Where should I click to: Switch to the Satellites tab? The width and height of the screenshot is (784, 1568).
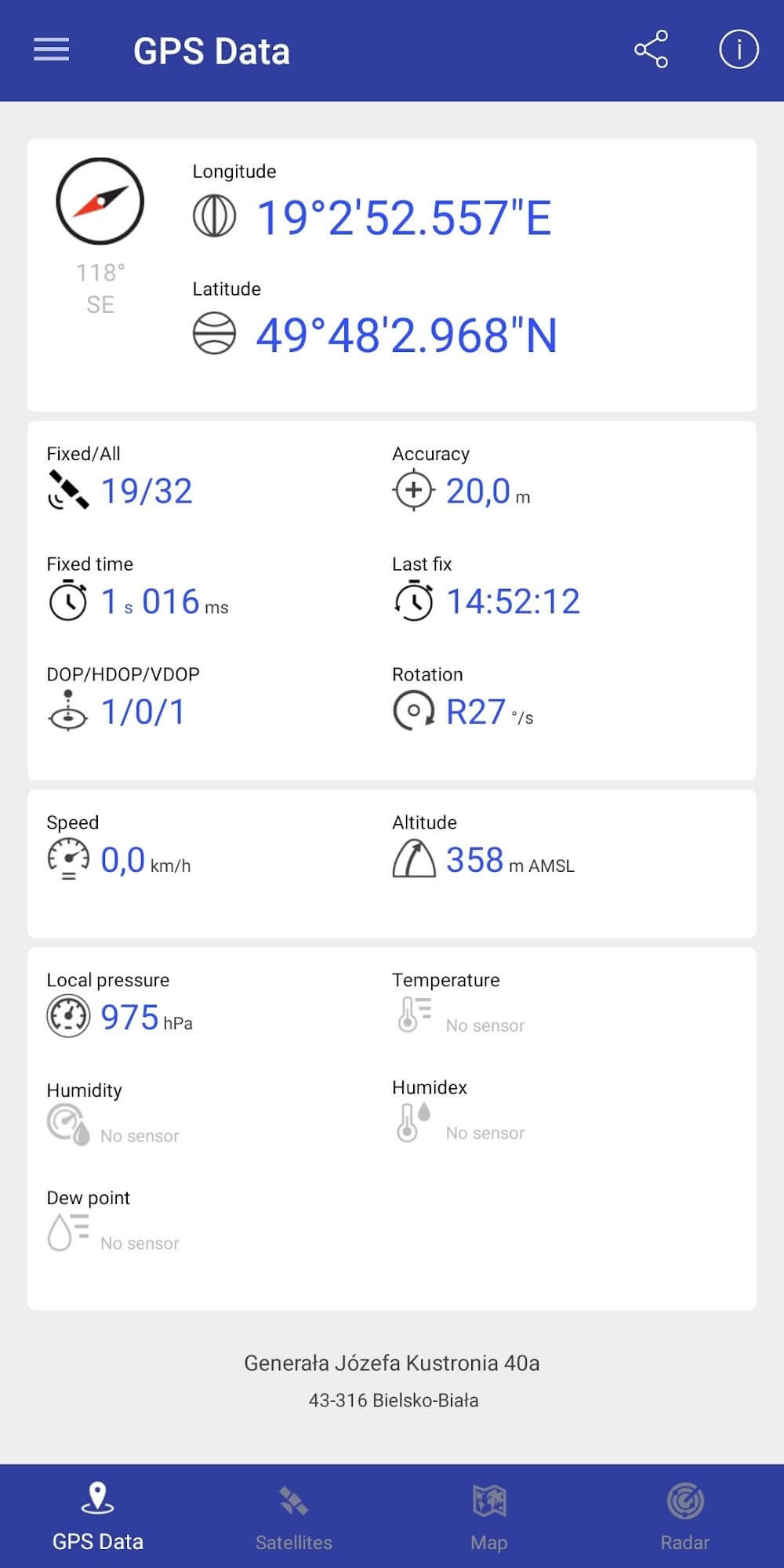[x=294, y=1516]
